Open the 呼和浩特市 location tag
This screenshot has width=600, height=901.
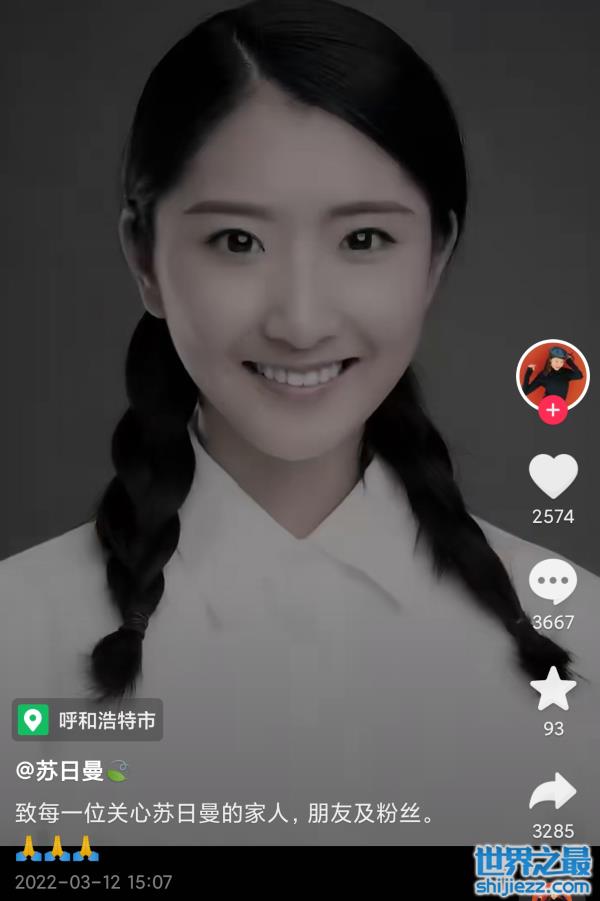pos(87,720)
